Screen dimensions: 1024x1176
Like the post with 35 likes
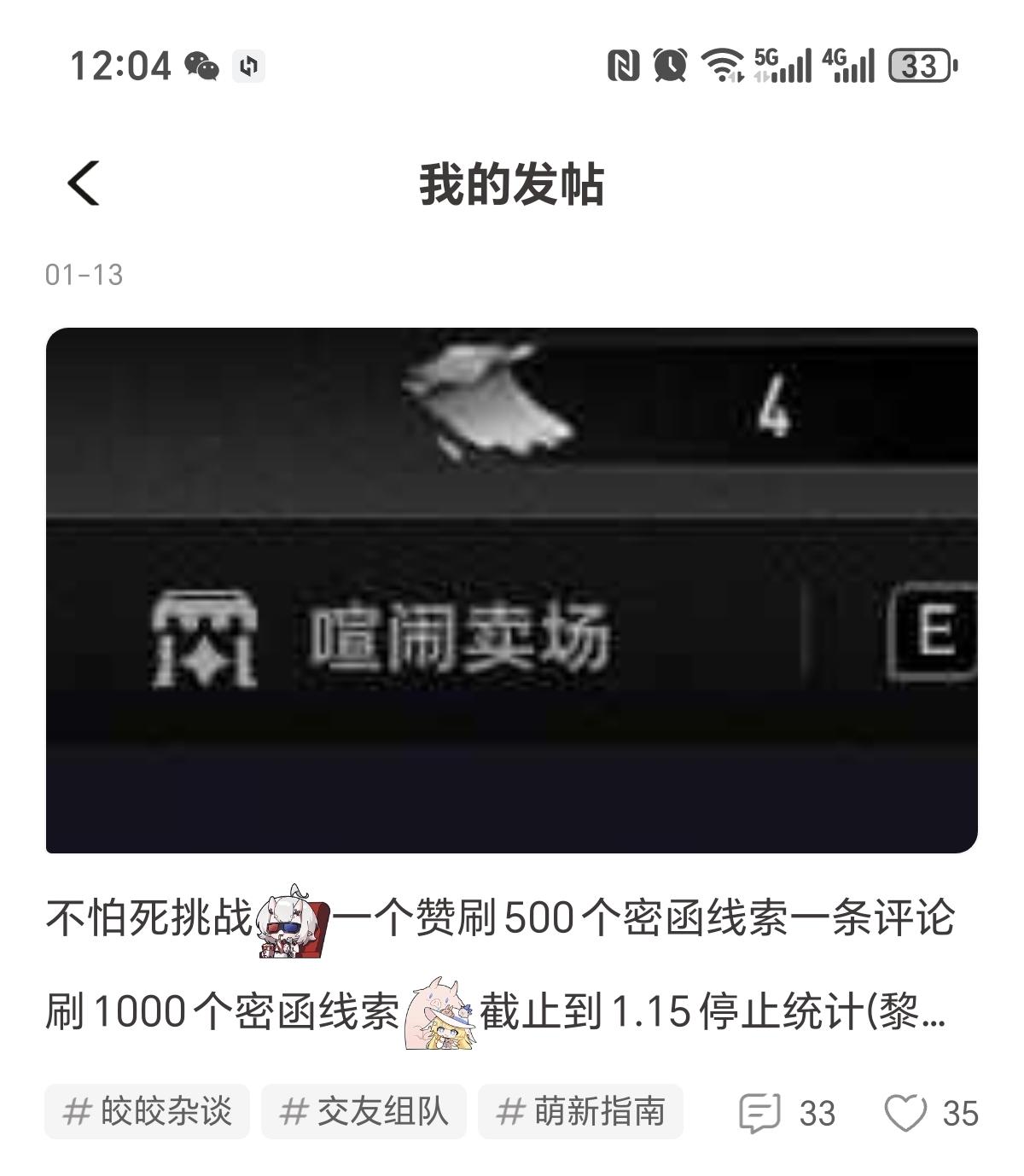[x=906, y=1113]
